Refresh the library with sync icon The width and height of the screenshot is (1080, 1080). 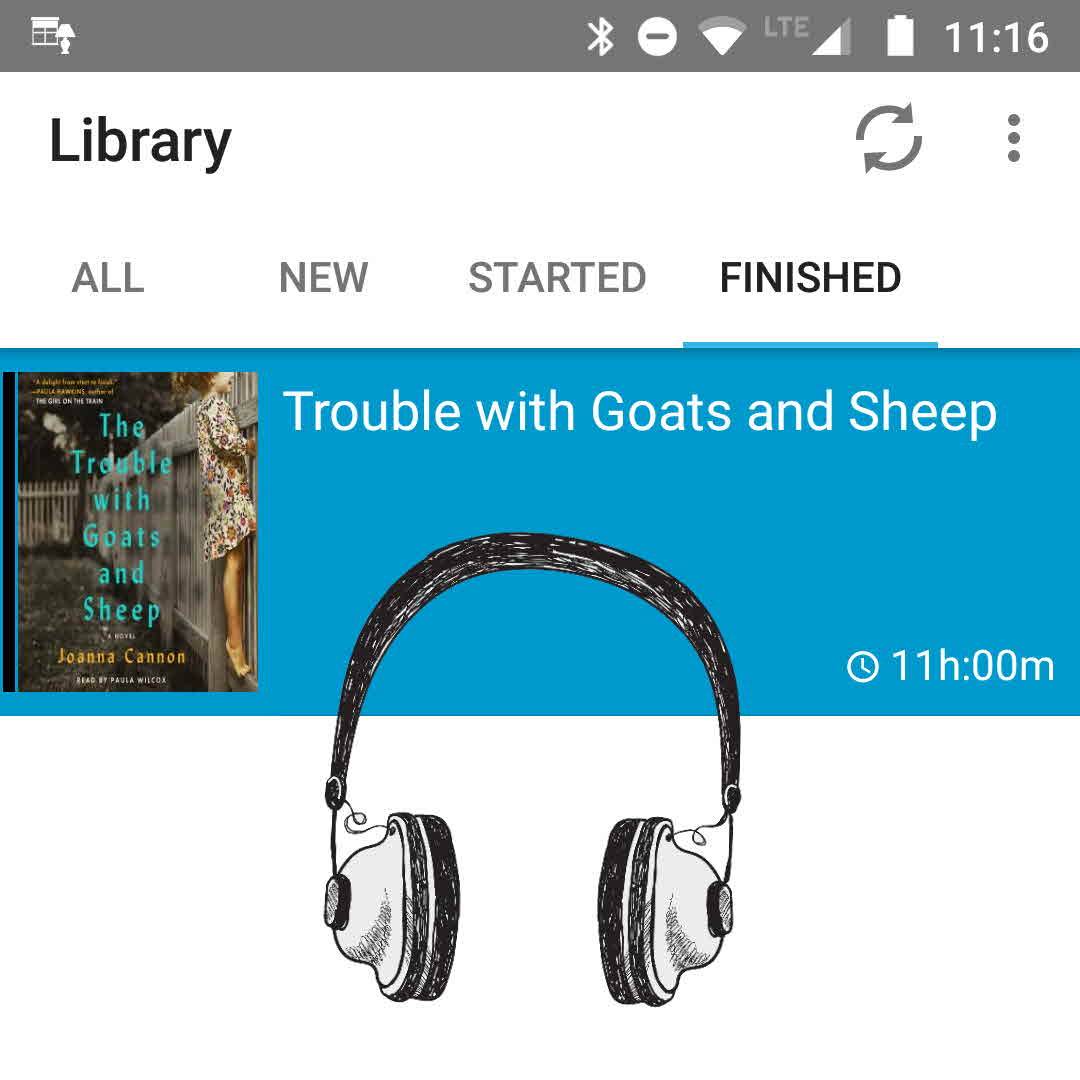coord(888,138)
